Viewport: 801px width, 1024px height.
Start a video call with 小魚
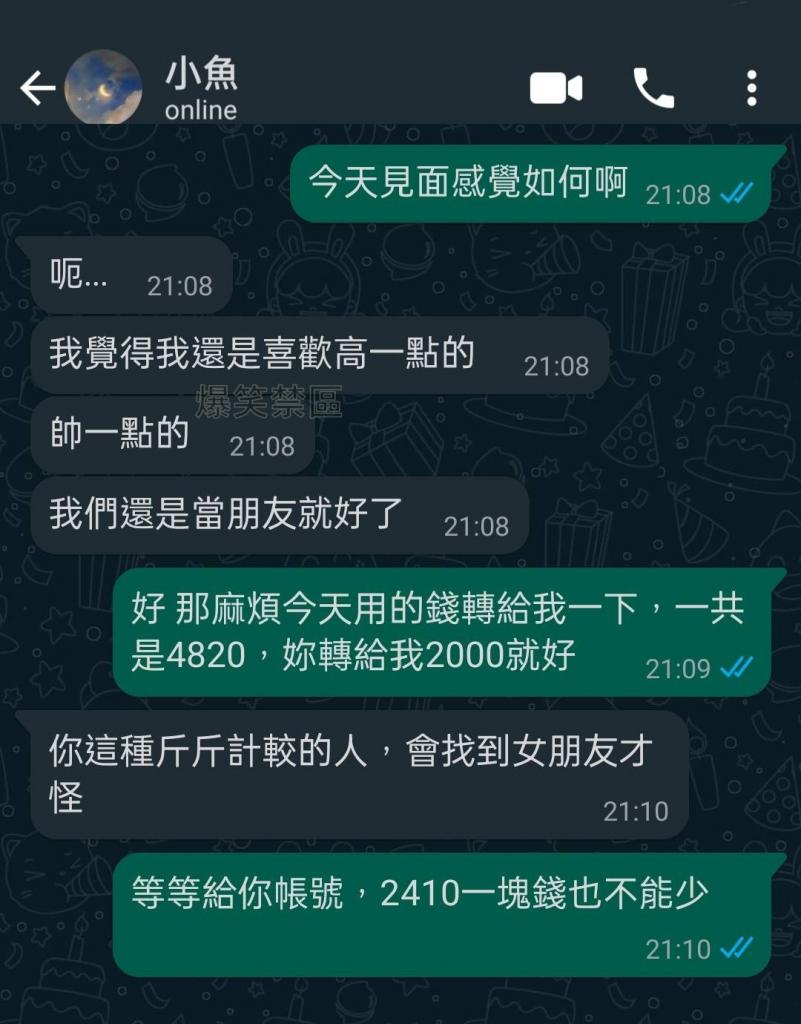pyautogui.click(x=556, y=89)
